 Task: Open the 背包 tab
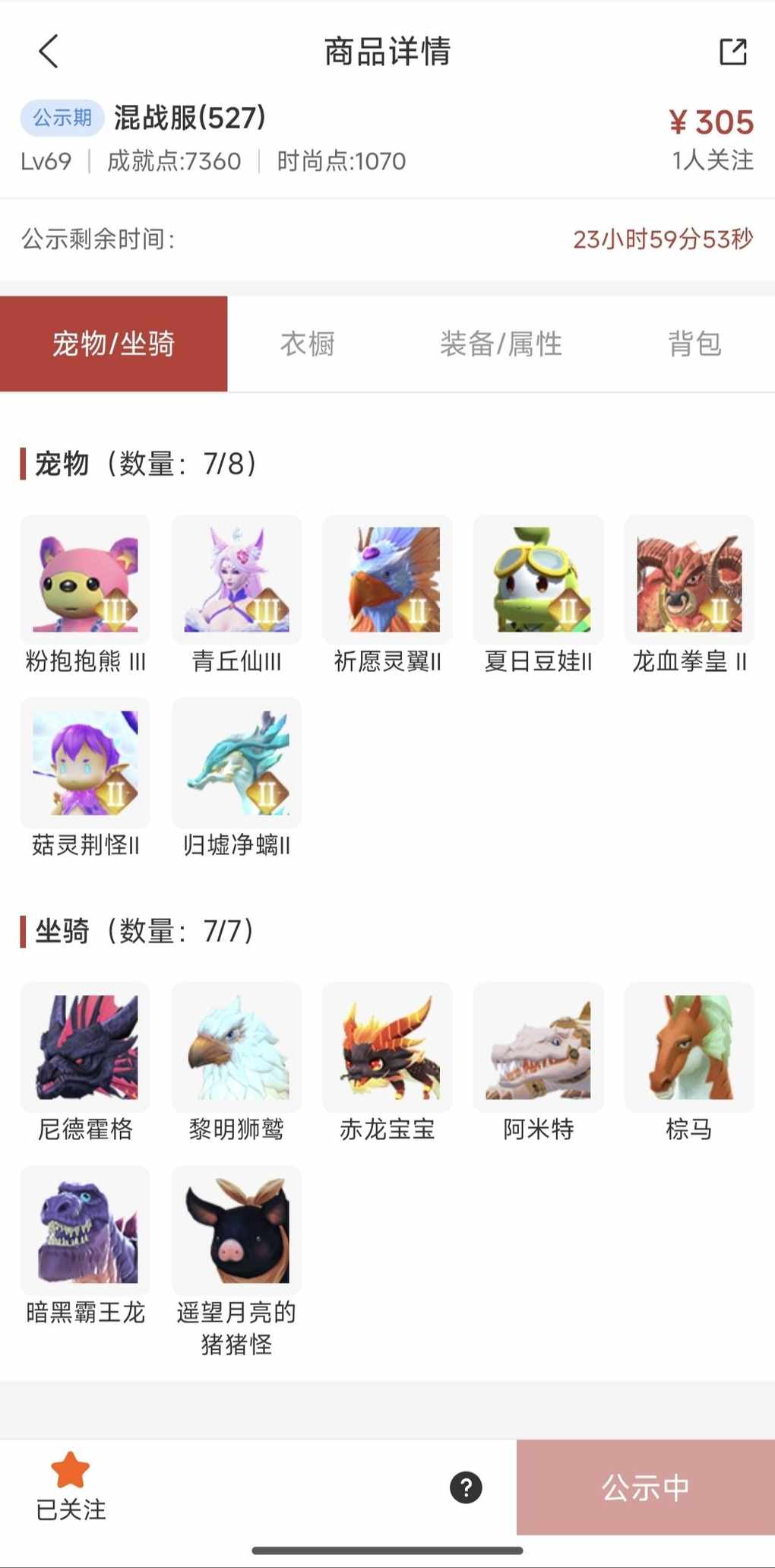point(694,344)
